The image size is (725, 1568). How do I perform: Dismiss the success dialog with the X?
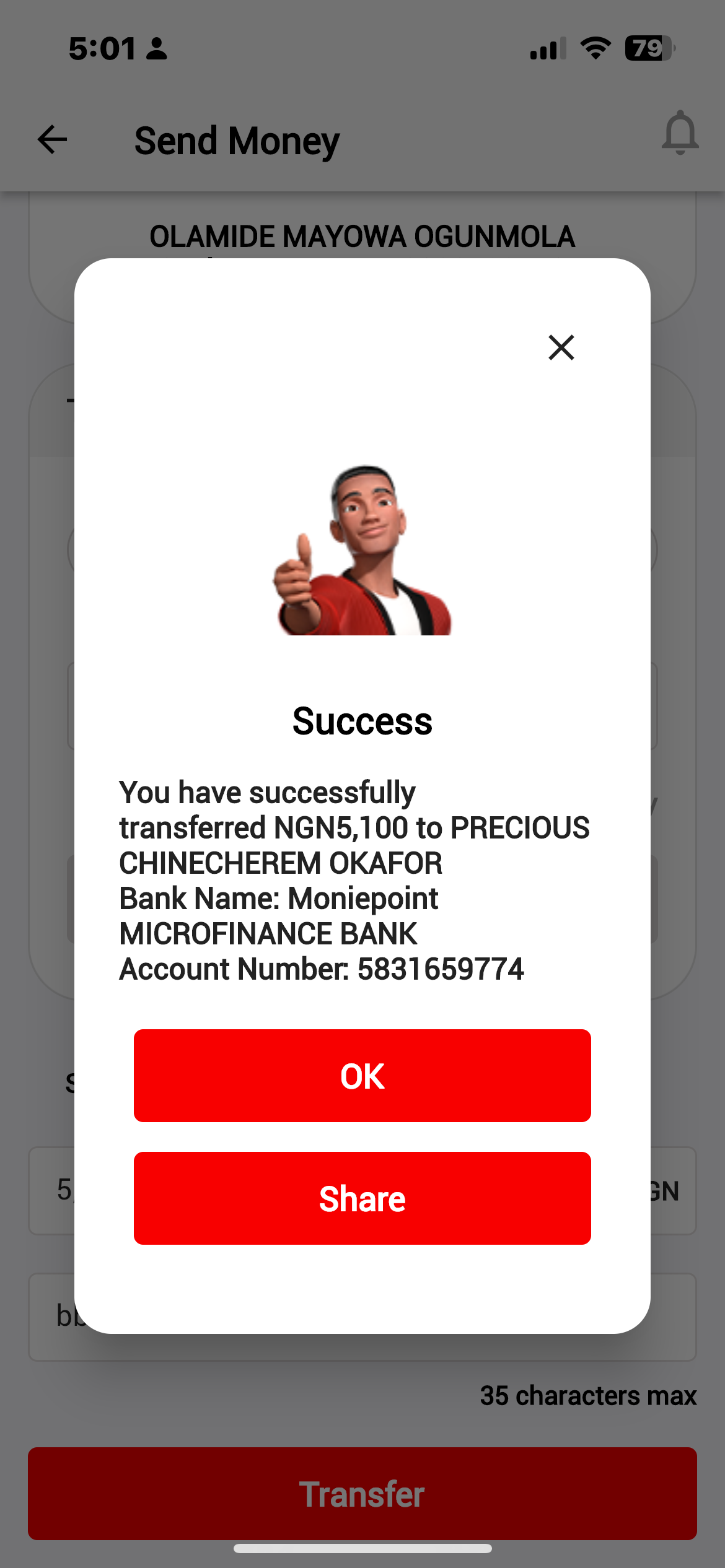coord(561,347)
